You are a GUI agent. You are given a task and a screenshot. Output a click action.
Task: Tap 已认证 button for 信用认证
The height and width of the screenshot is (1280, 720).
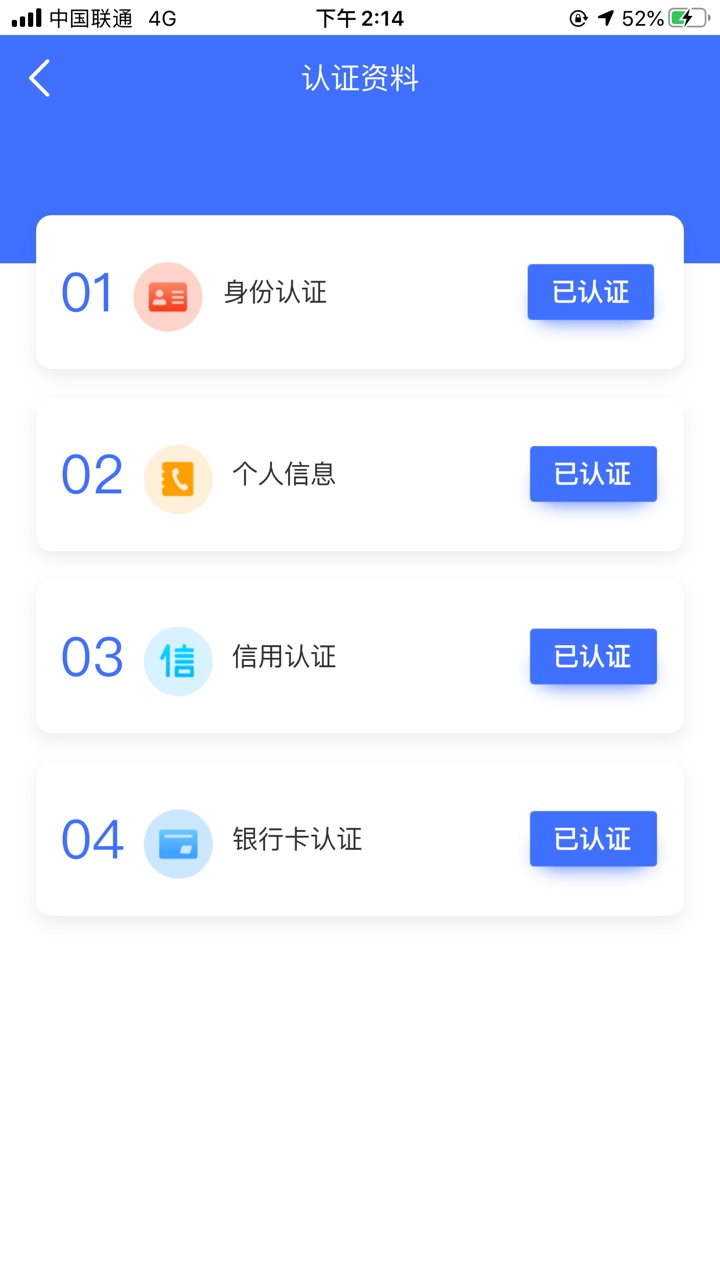pos(593,657)
